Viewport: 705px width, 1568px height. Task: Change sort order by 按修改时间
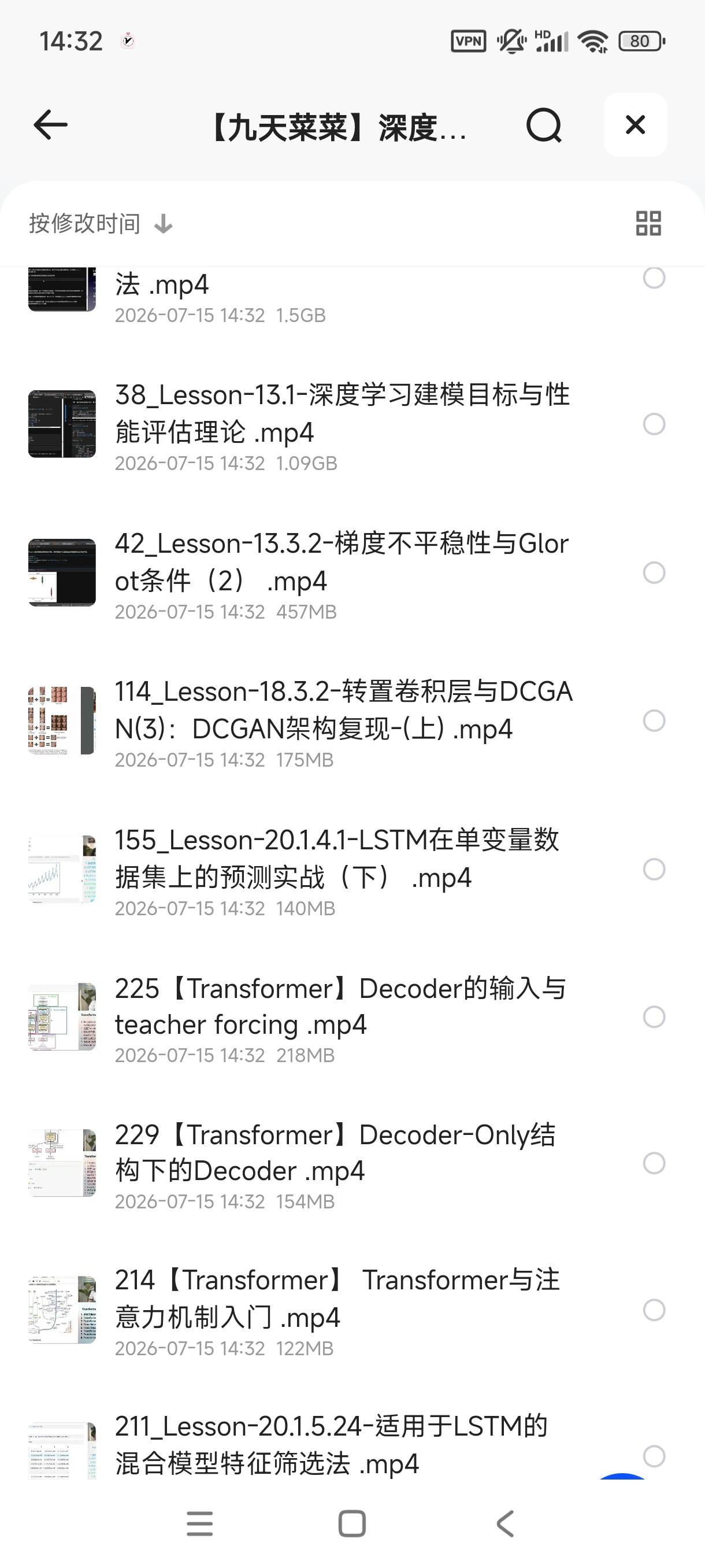click(101, 223)
